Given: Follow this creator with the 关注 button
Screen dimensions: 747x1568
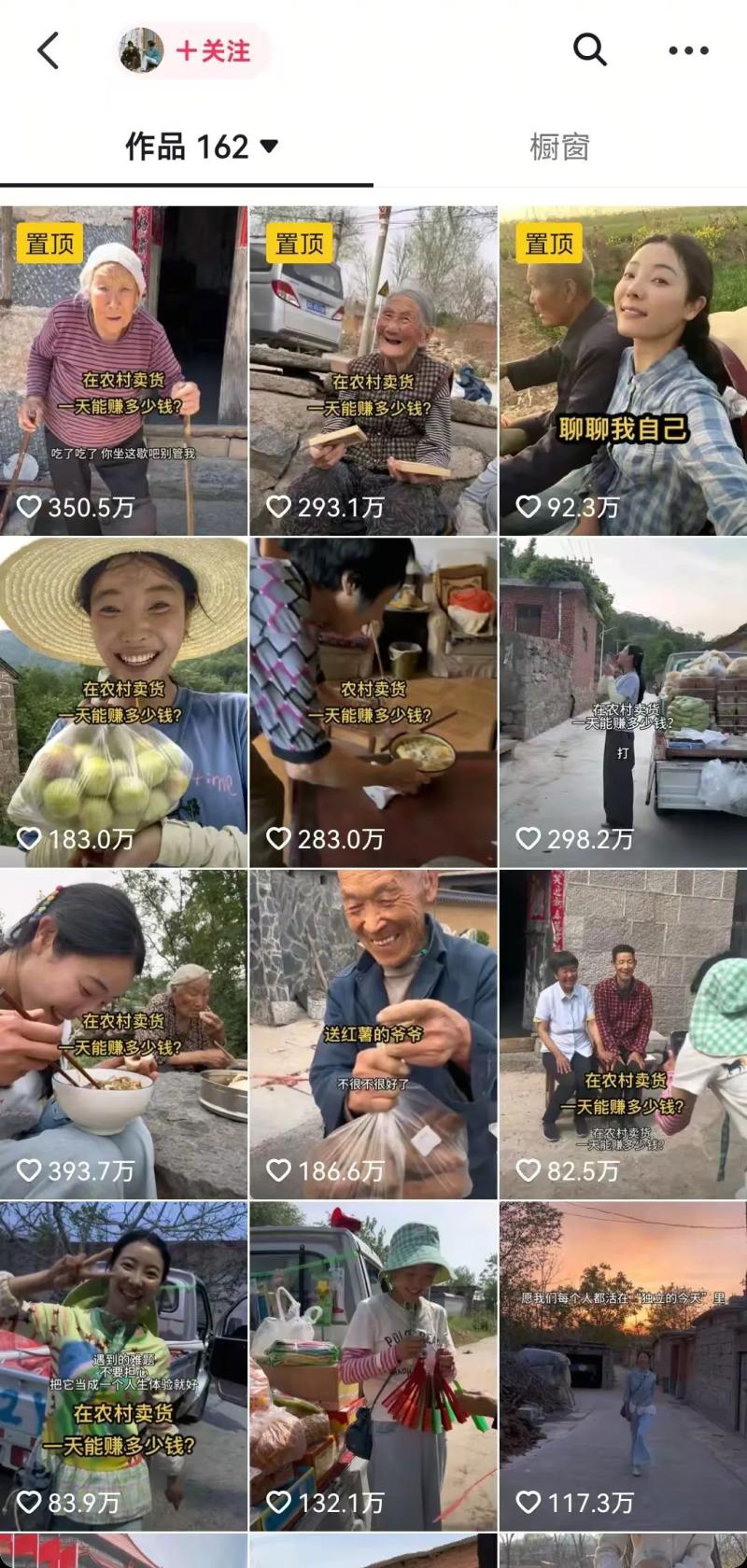Looking at the screenshot, I should pyautogui.click(x=214, y=50).
